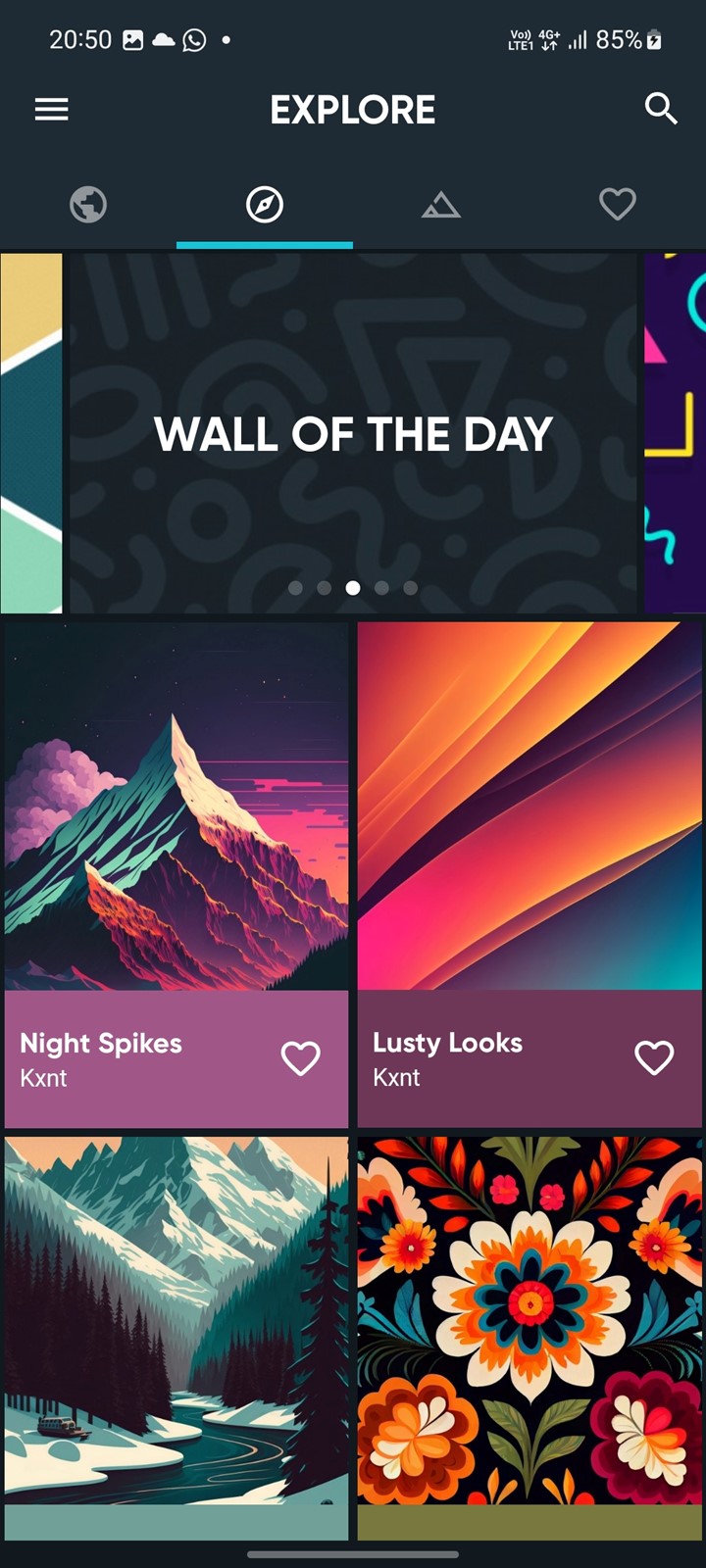Favorite the Night Spikes wallpaper
Image resolution: width=706 pixels, height=1568 pixels.
coord(301,1058)
